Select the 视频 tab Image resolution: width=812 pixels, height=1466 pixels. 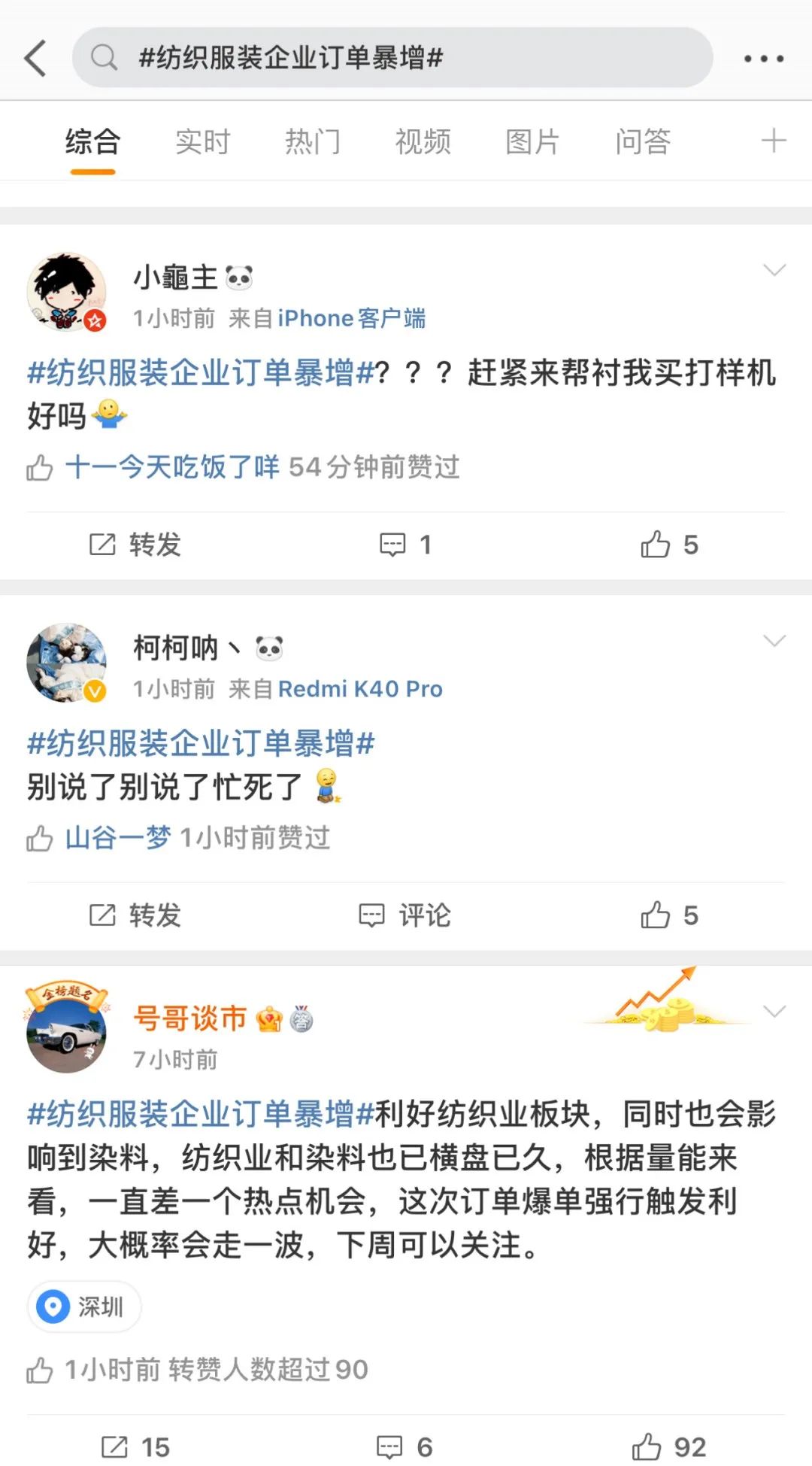coord(423,141)
